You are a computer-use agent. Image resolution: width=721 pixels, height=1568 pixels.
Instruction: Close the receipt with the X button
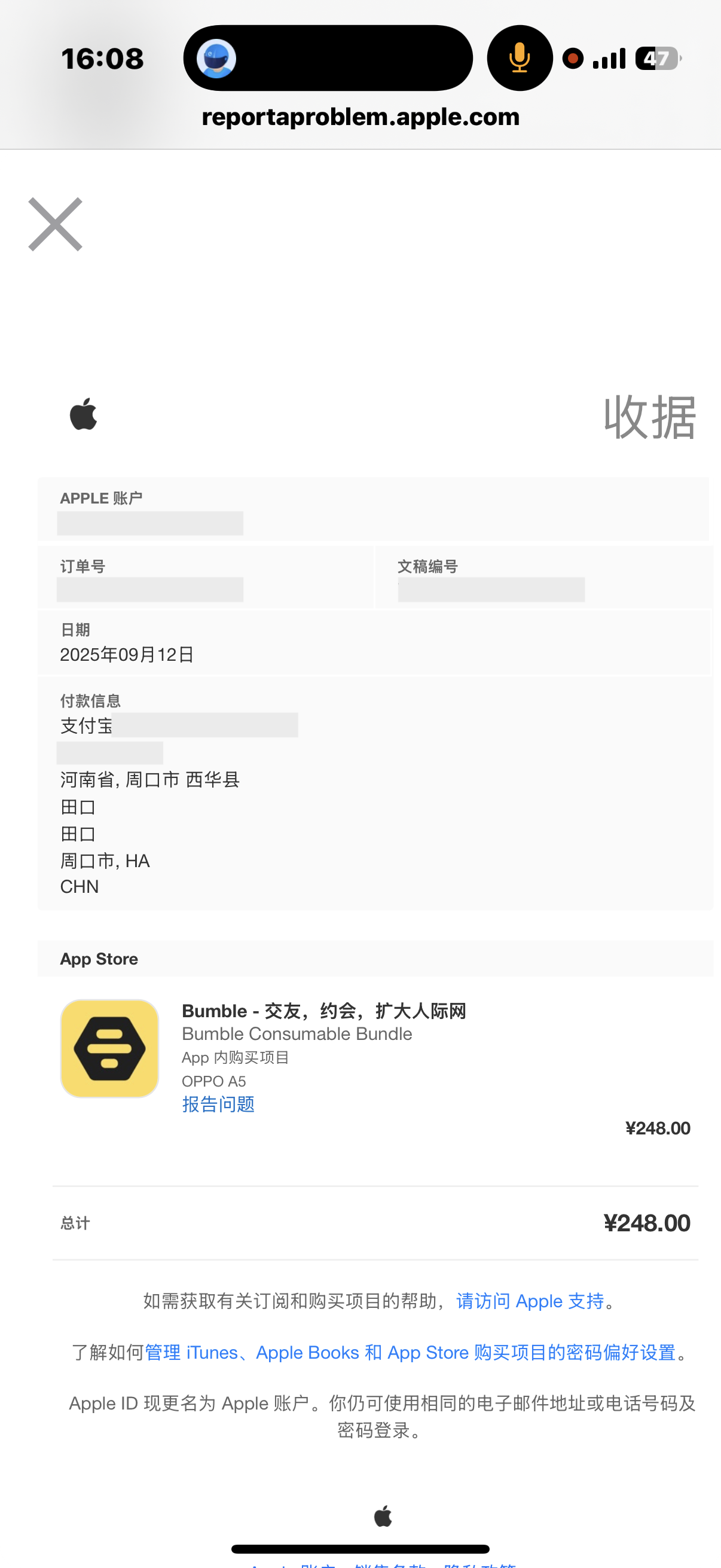[56, 224]
